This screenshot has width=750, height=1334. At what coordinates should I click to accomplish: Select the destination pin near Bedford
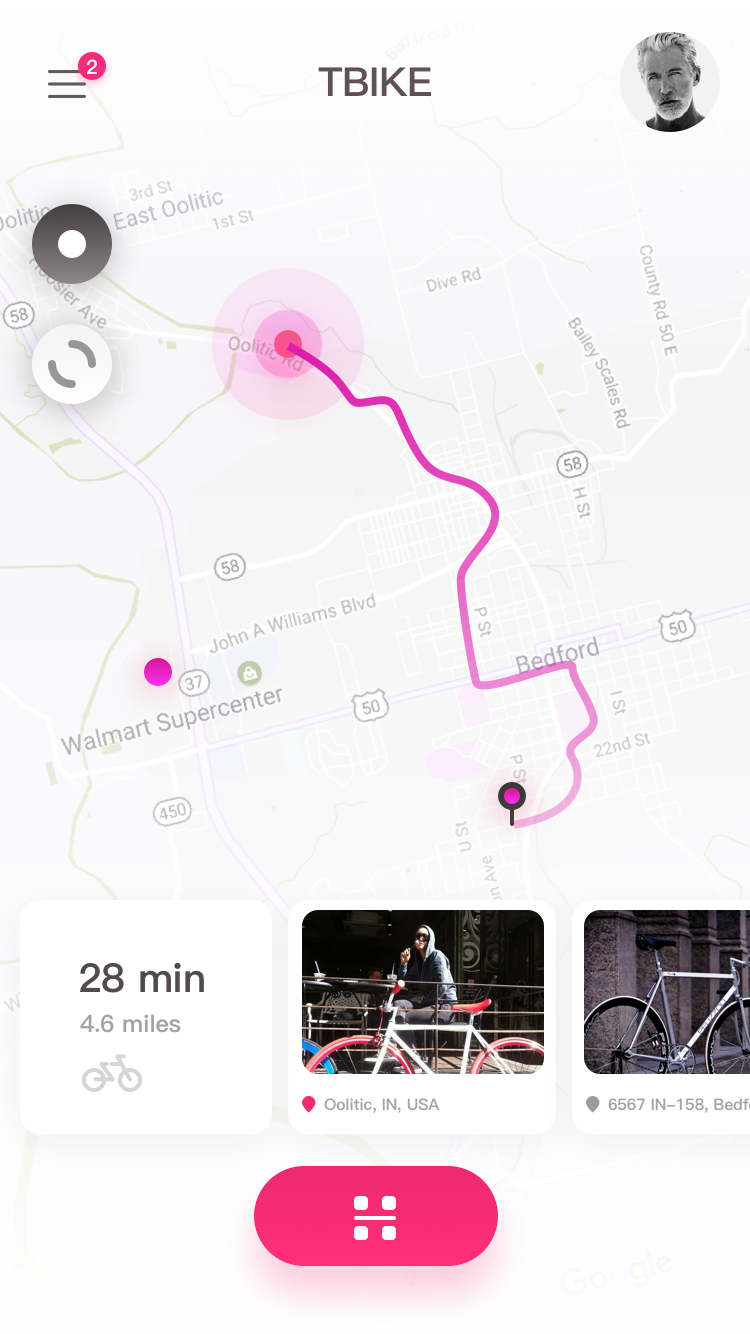pos(513,803)
